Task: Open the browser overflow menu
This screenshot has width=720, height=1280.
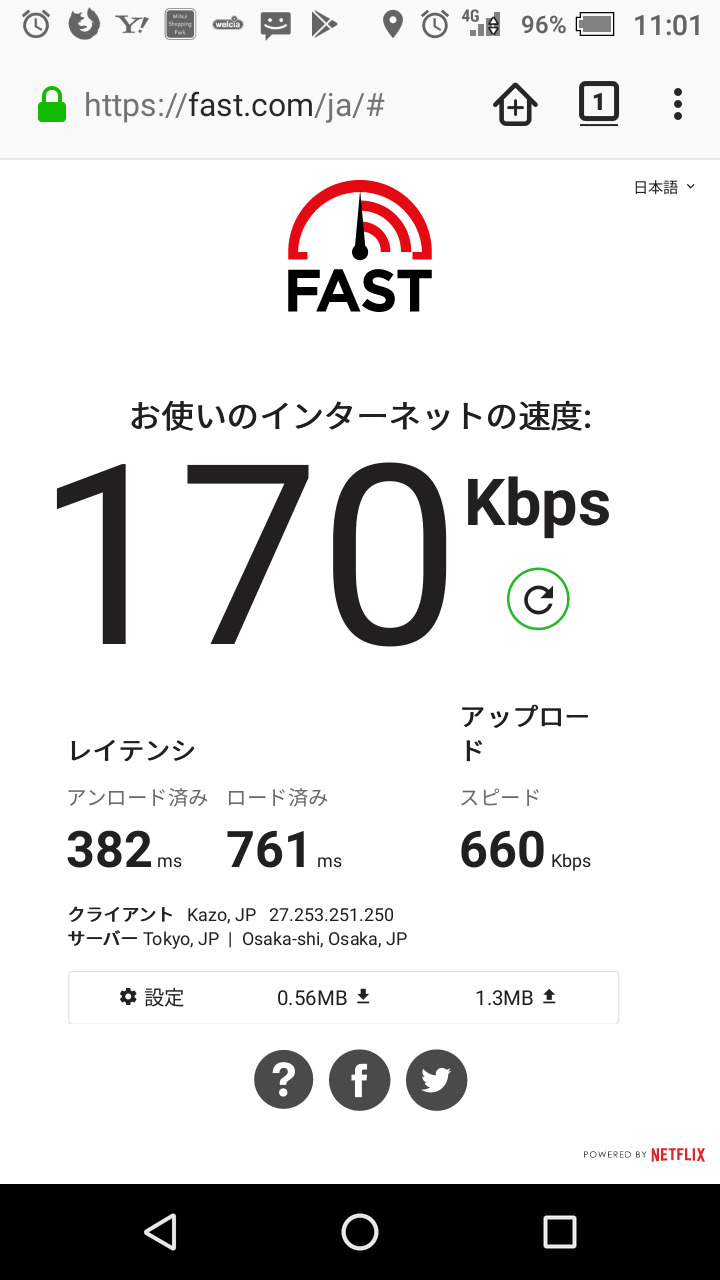Action: click(x=678, y=104)
